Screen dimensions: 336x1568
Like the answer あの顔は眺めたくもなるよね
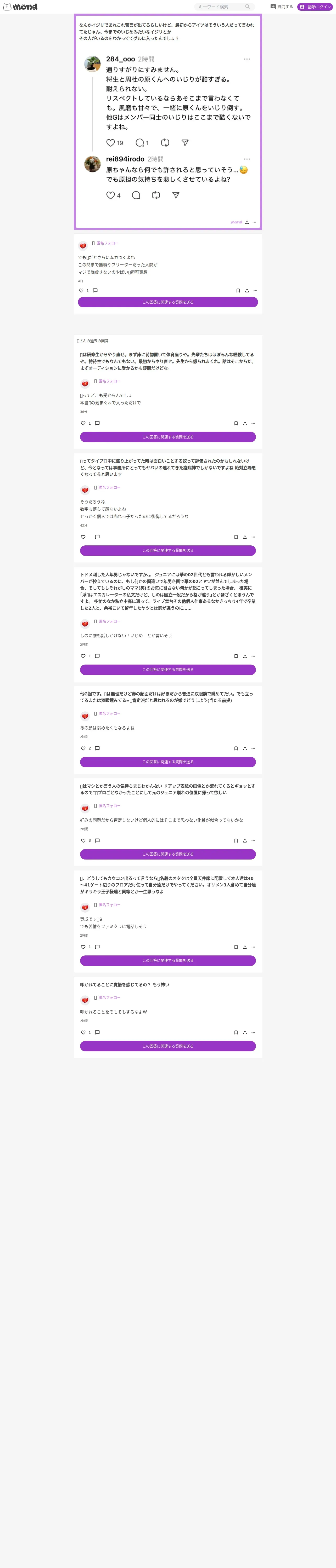click(x=83, y=748)
